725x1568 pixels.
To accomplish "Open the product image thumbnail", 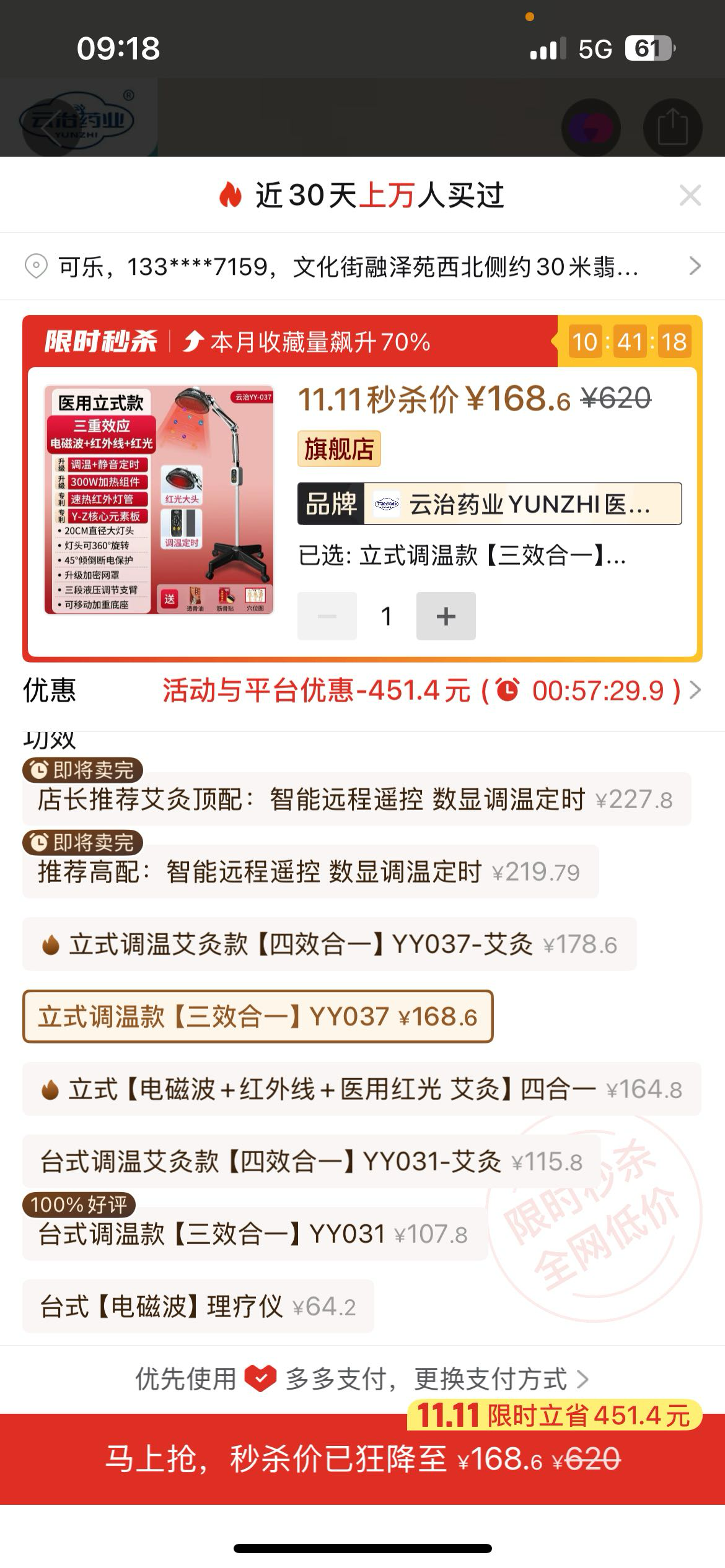I will click(159, 500).
